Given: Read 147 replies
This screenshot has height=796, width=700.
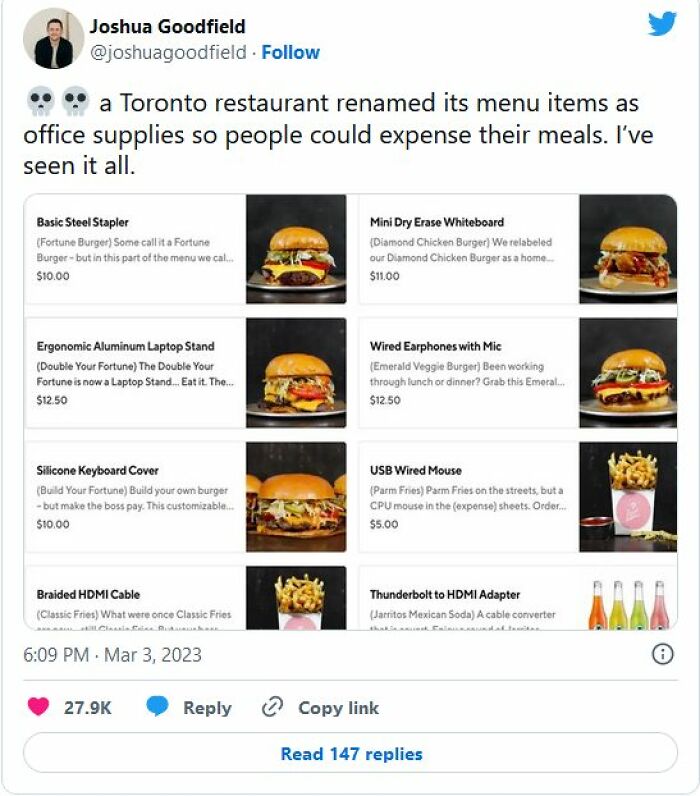Looking at the screenshot, I should 350,754.
